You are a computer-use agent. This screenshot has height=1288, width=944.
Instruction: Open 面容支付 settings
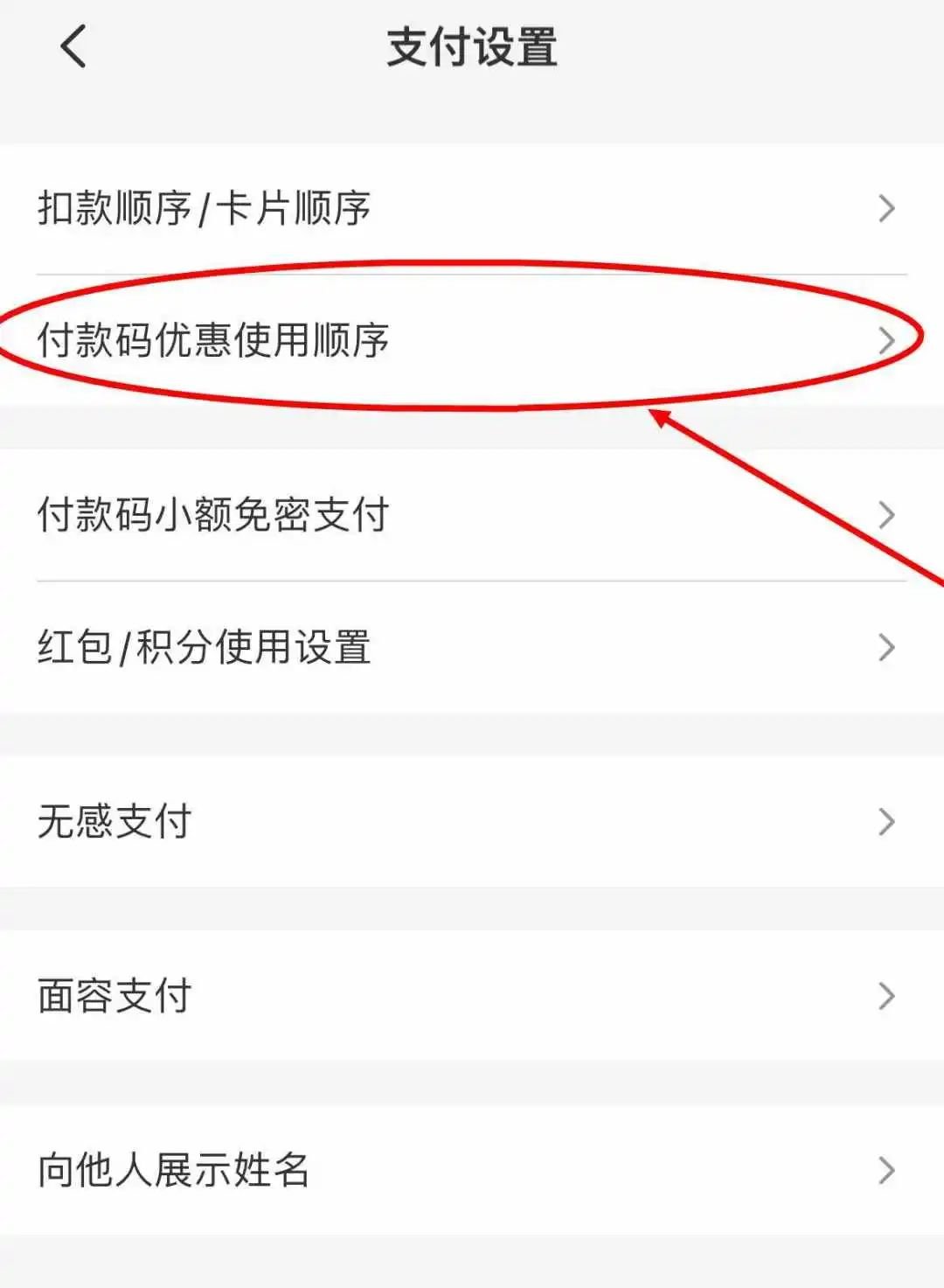tap(470, 996)
